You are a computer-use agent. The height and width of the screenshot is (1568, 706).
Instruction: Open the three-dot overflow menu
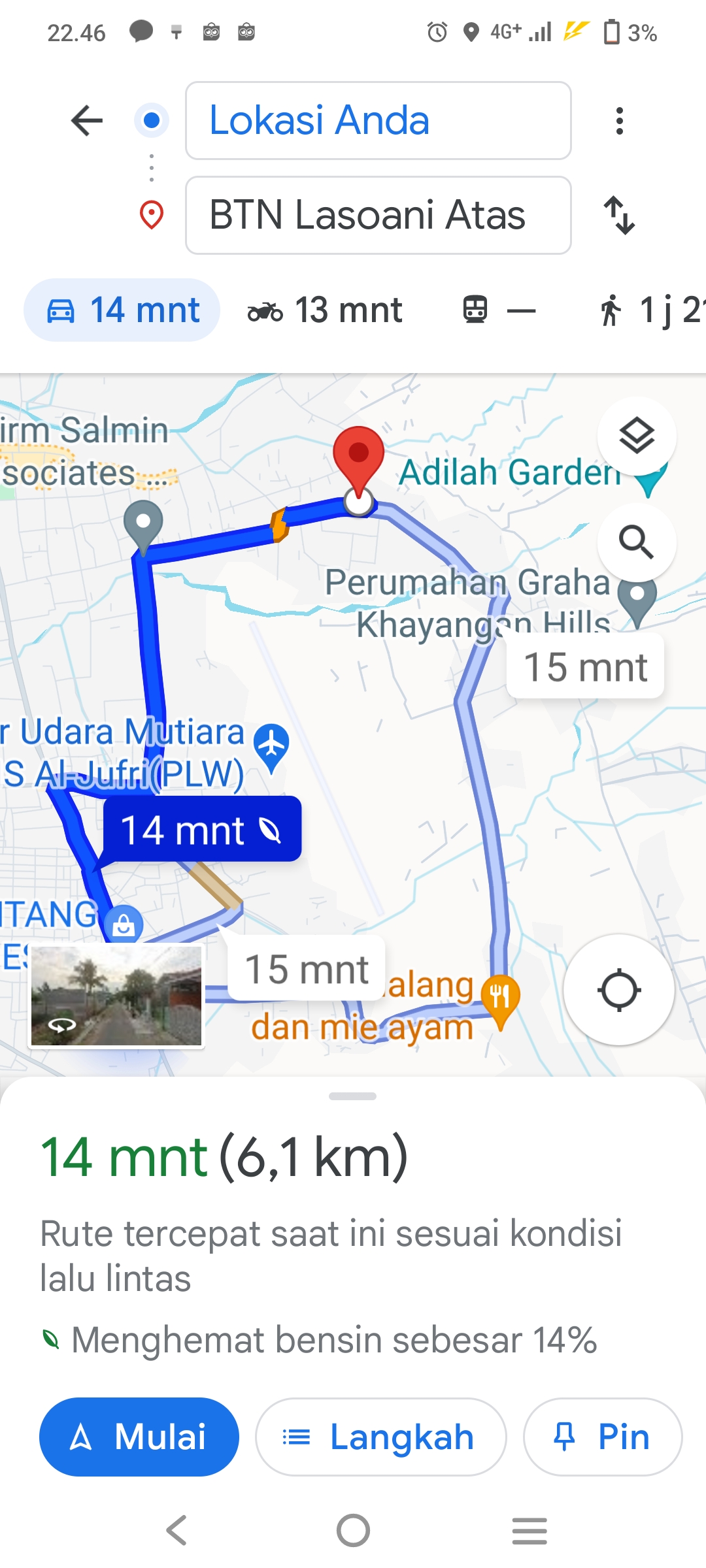pyautogui.click(x=619, y=121)
